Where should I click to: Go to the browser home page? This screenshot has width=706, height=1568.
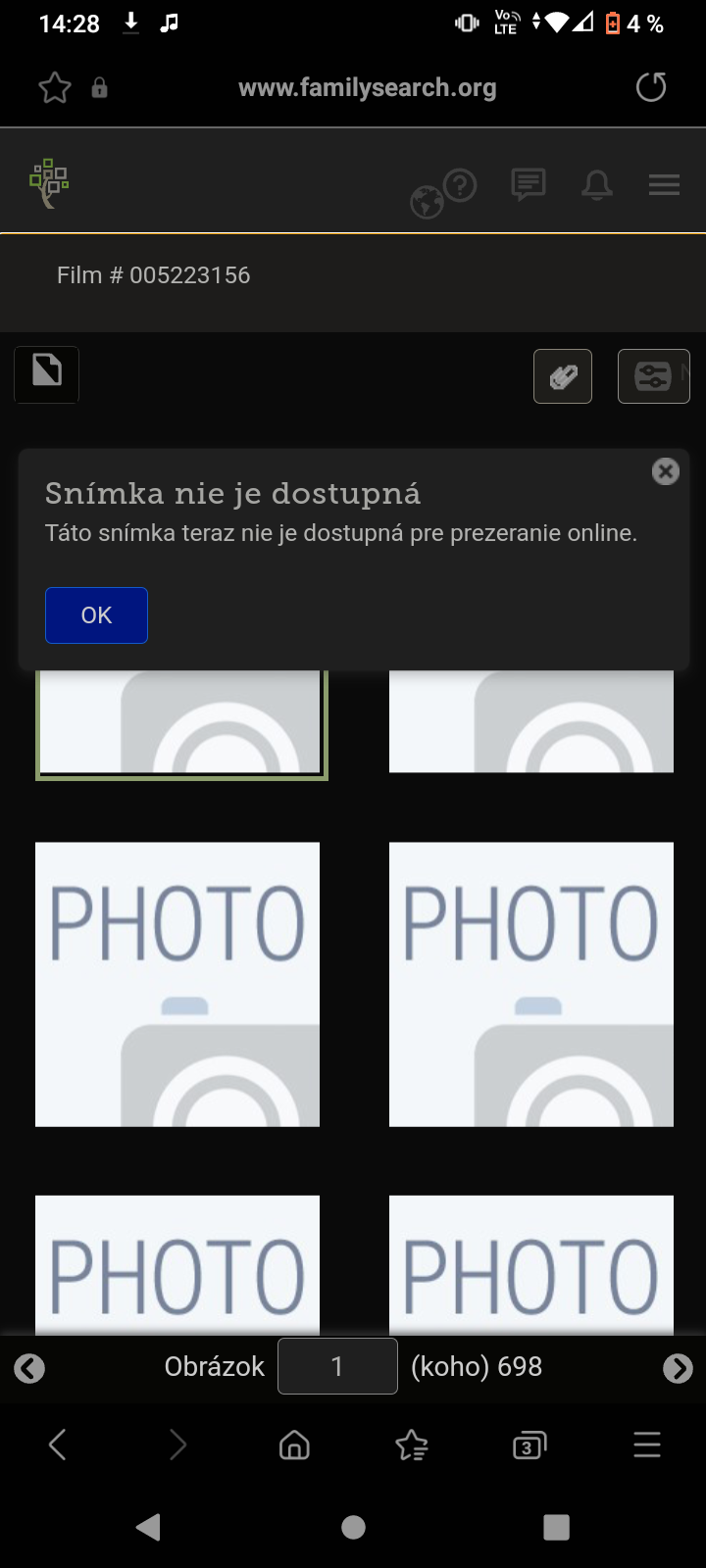(294, 1445)
